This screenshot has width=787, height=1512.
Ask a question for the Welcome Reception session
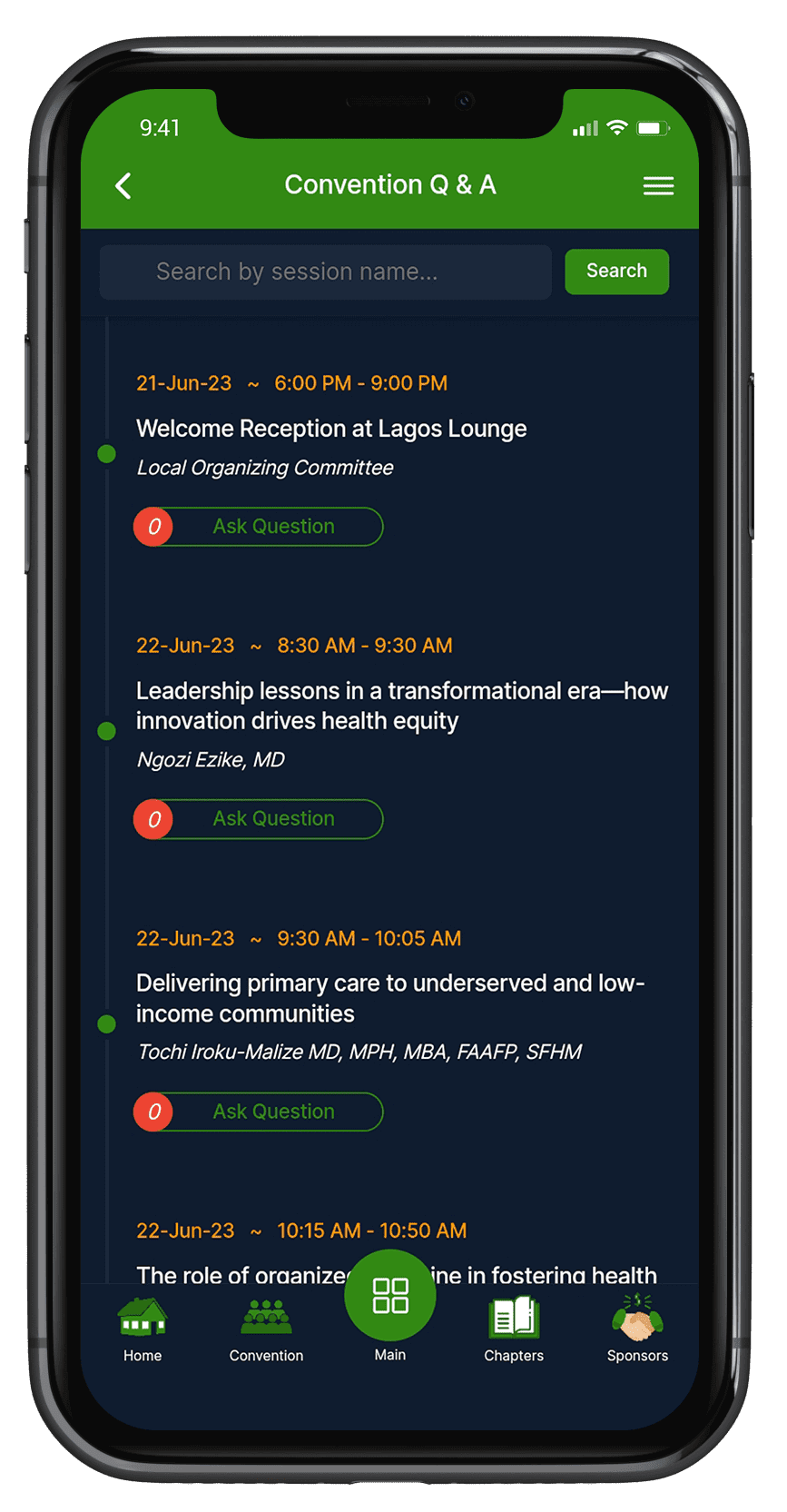point(259,527)
